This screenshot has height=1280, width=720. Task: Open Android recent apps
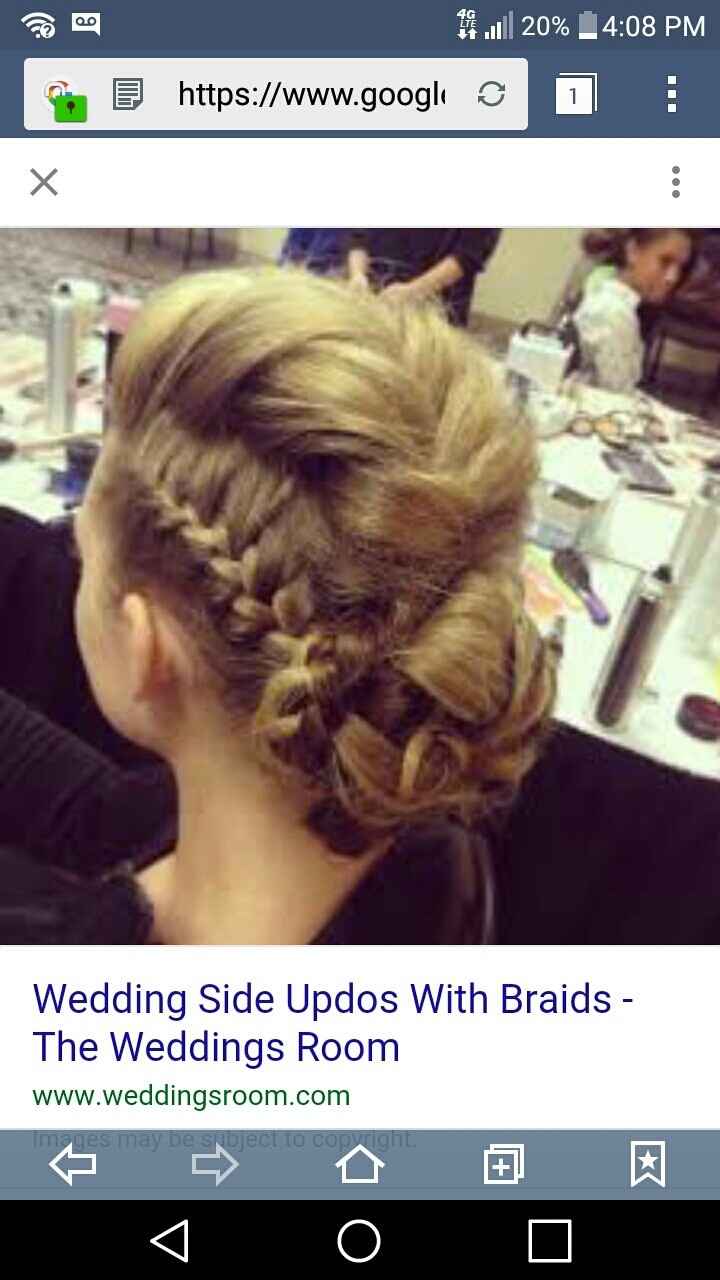(x=549, y=1241)
